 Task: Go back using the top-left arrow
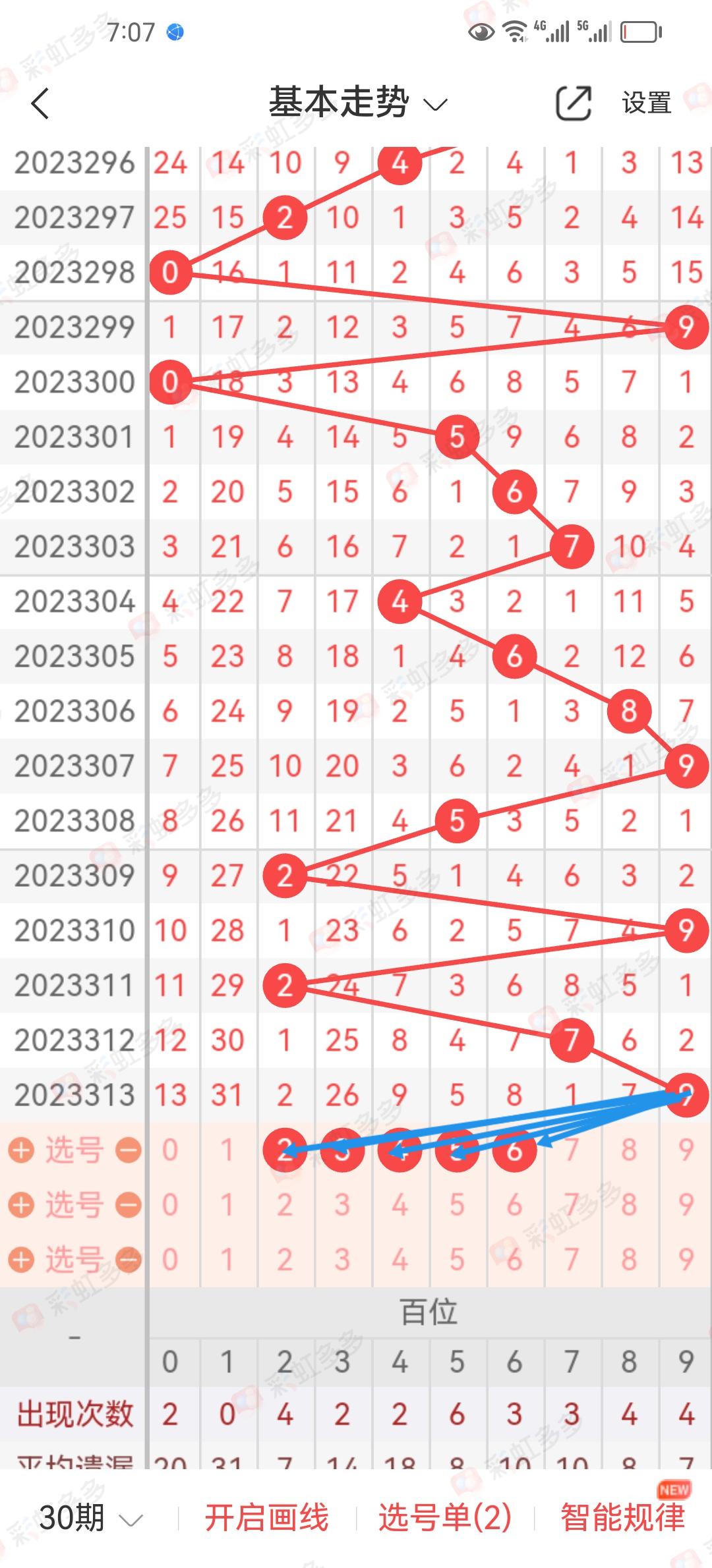(41, 104)
